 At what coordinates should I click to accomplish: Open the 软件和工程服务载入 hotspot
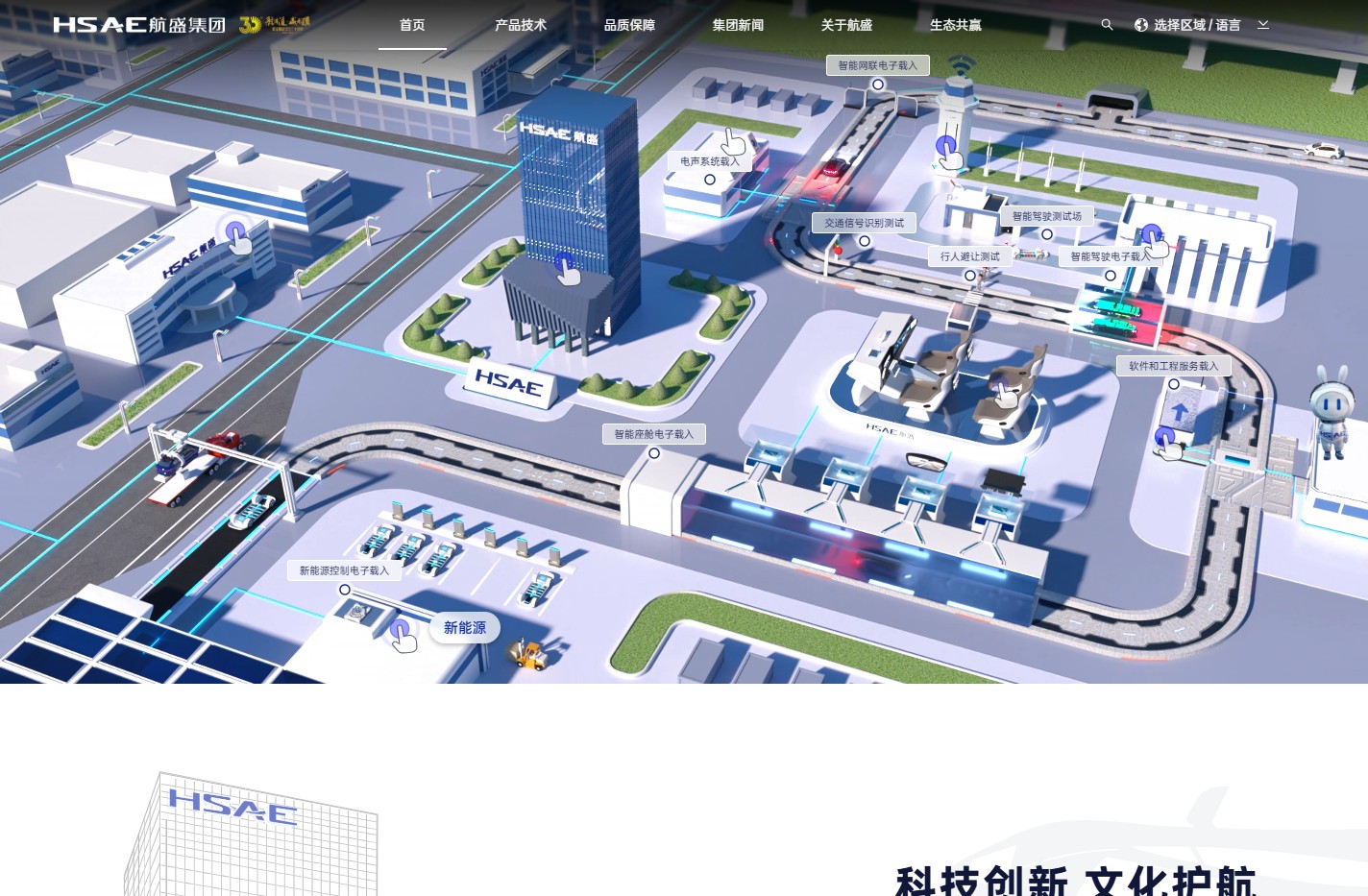click(x=1173, y=366)
